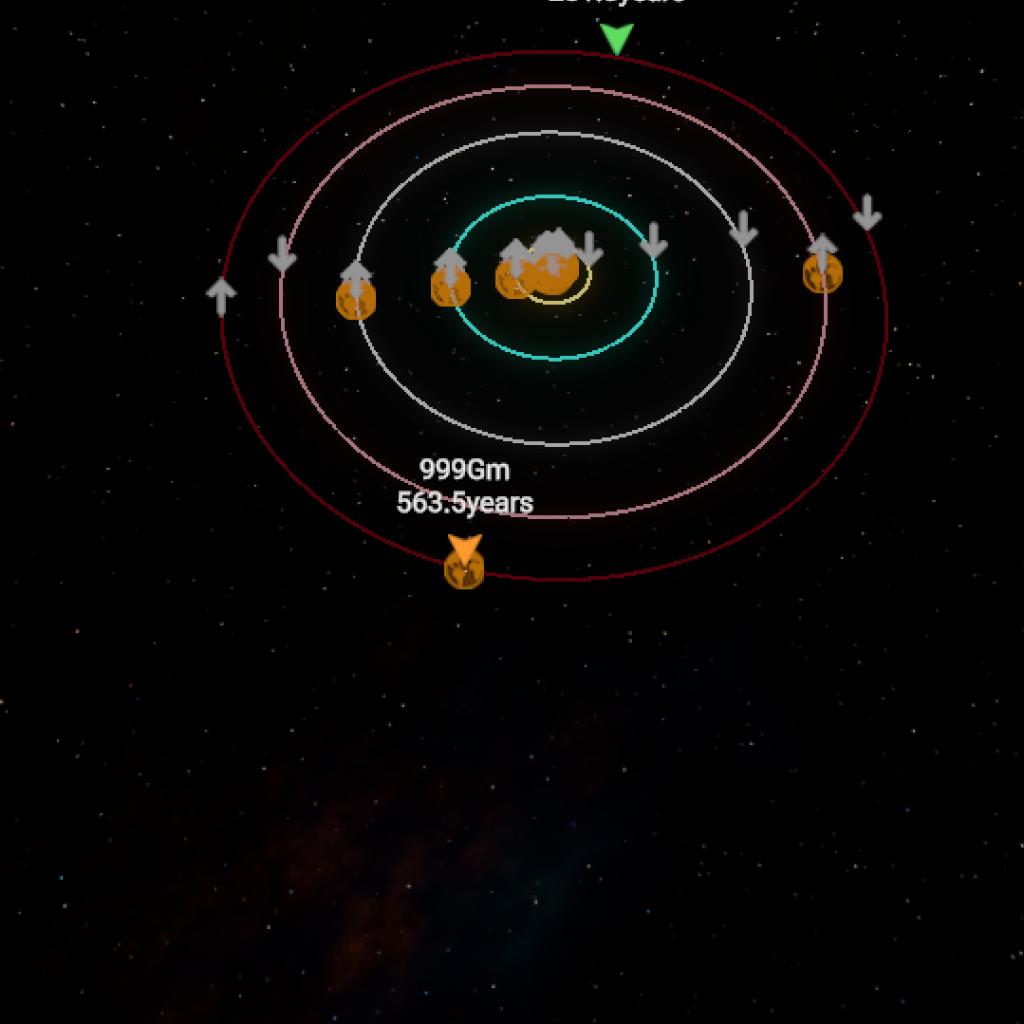Tap the orange periapsis marker labeled 999Gm

464,548
